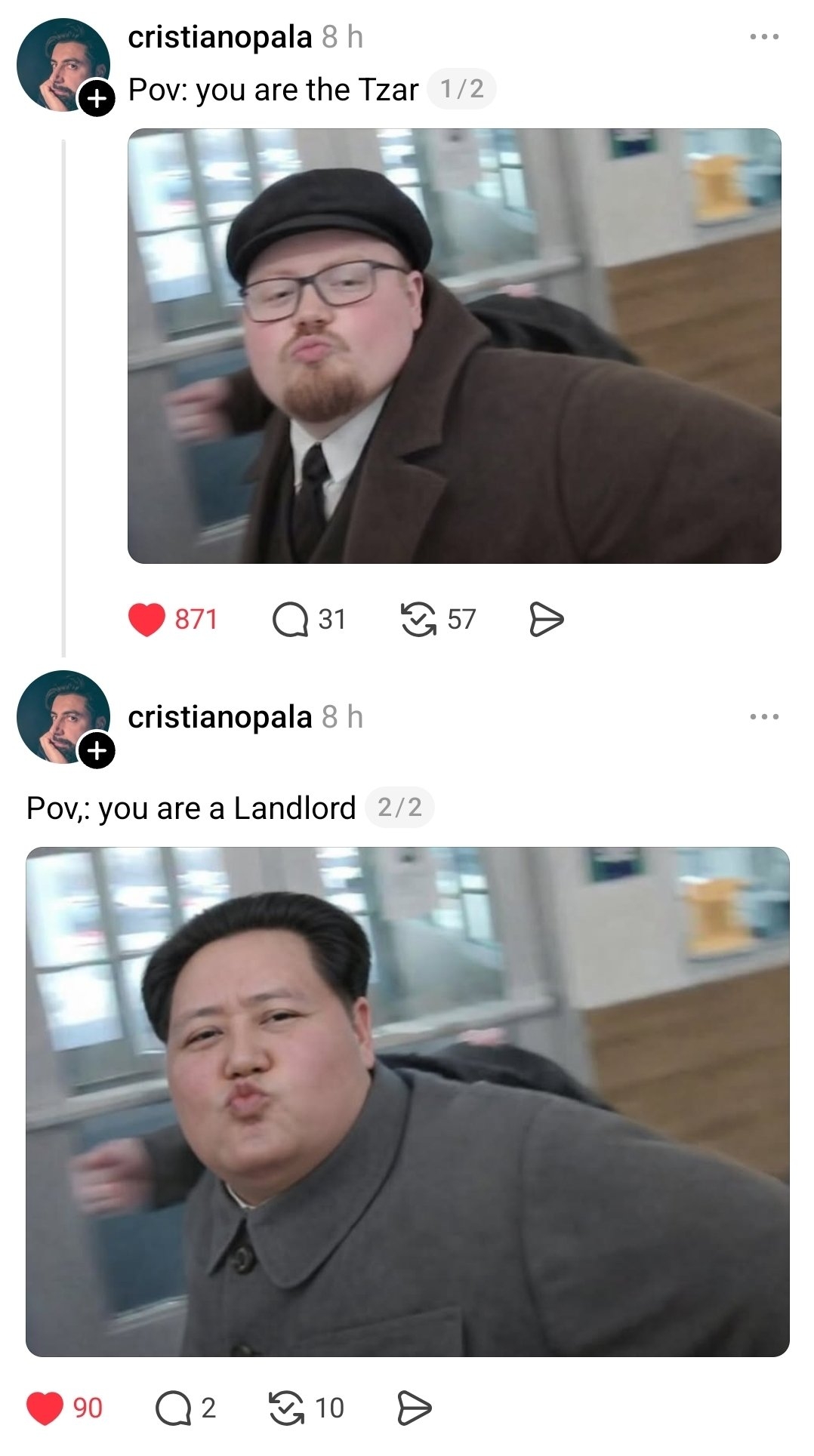
Task: Repost the Tzar post
Action: tap(418, 620)
